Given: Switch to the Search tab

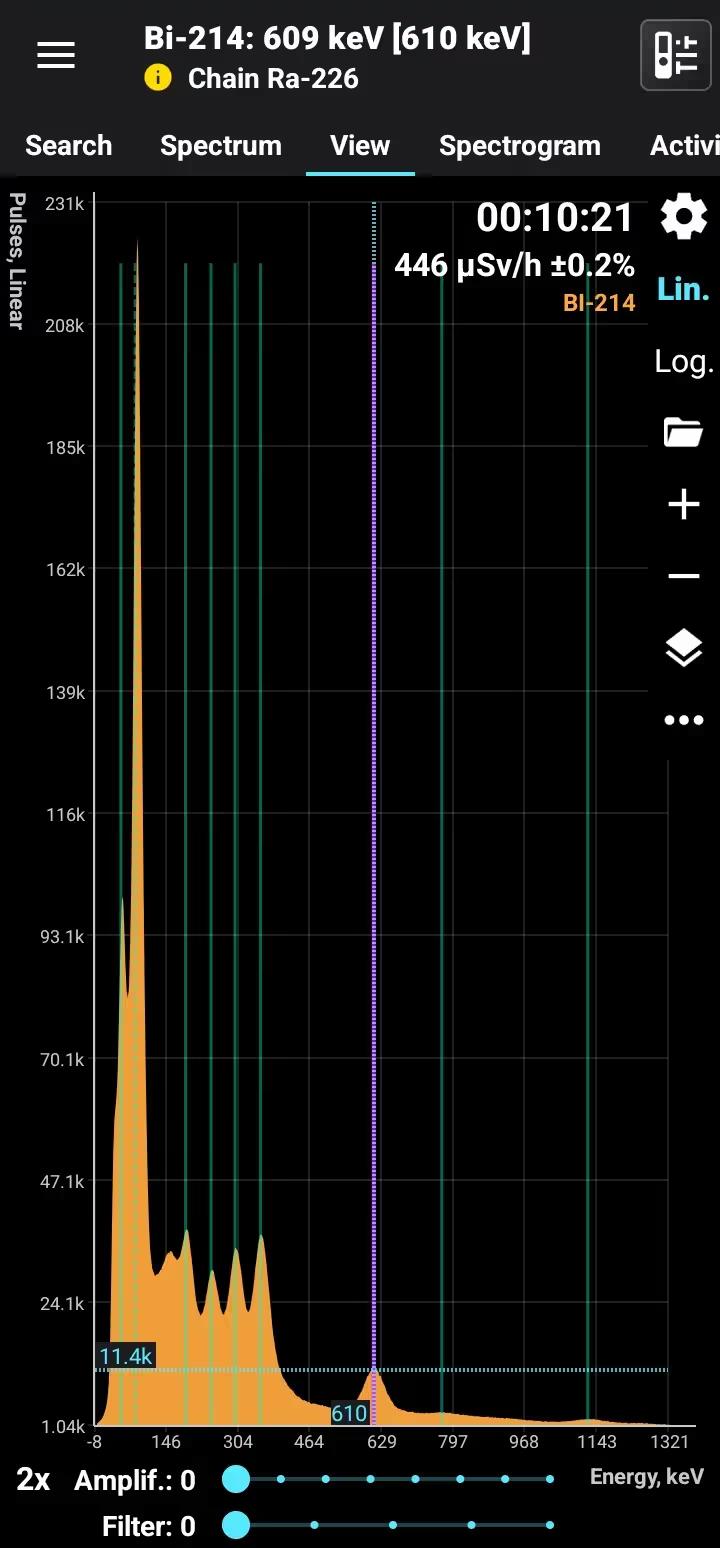Looking at the screenshot, I should tap(68, 146).
